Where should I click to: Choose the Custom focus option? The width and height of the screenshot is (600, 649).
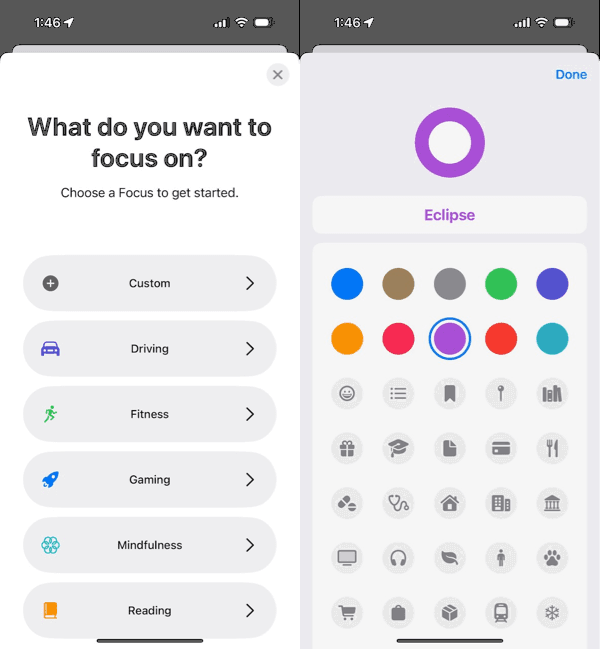[x=149, y=283]
